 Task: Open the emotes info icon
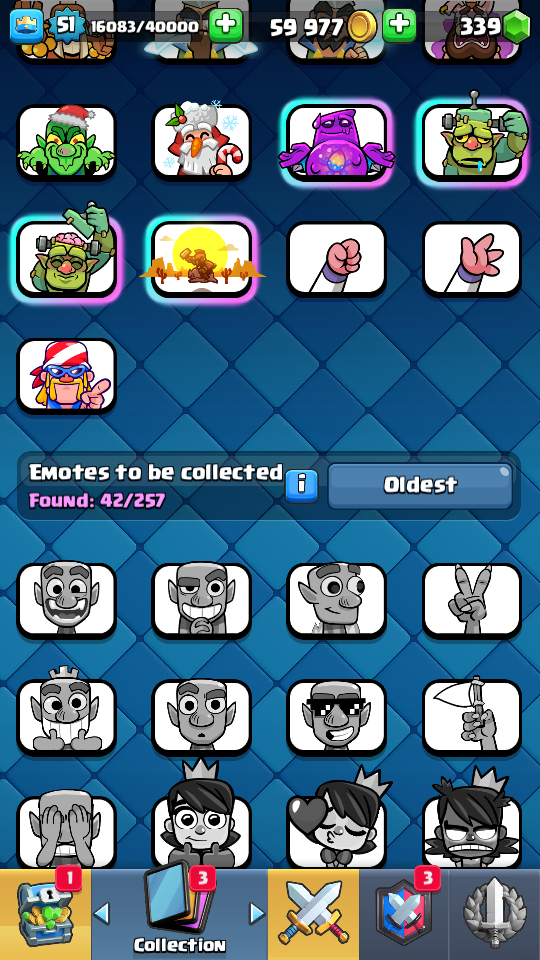coord(302,487)
